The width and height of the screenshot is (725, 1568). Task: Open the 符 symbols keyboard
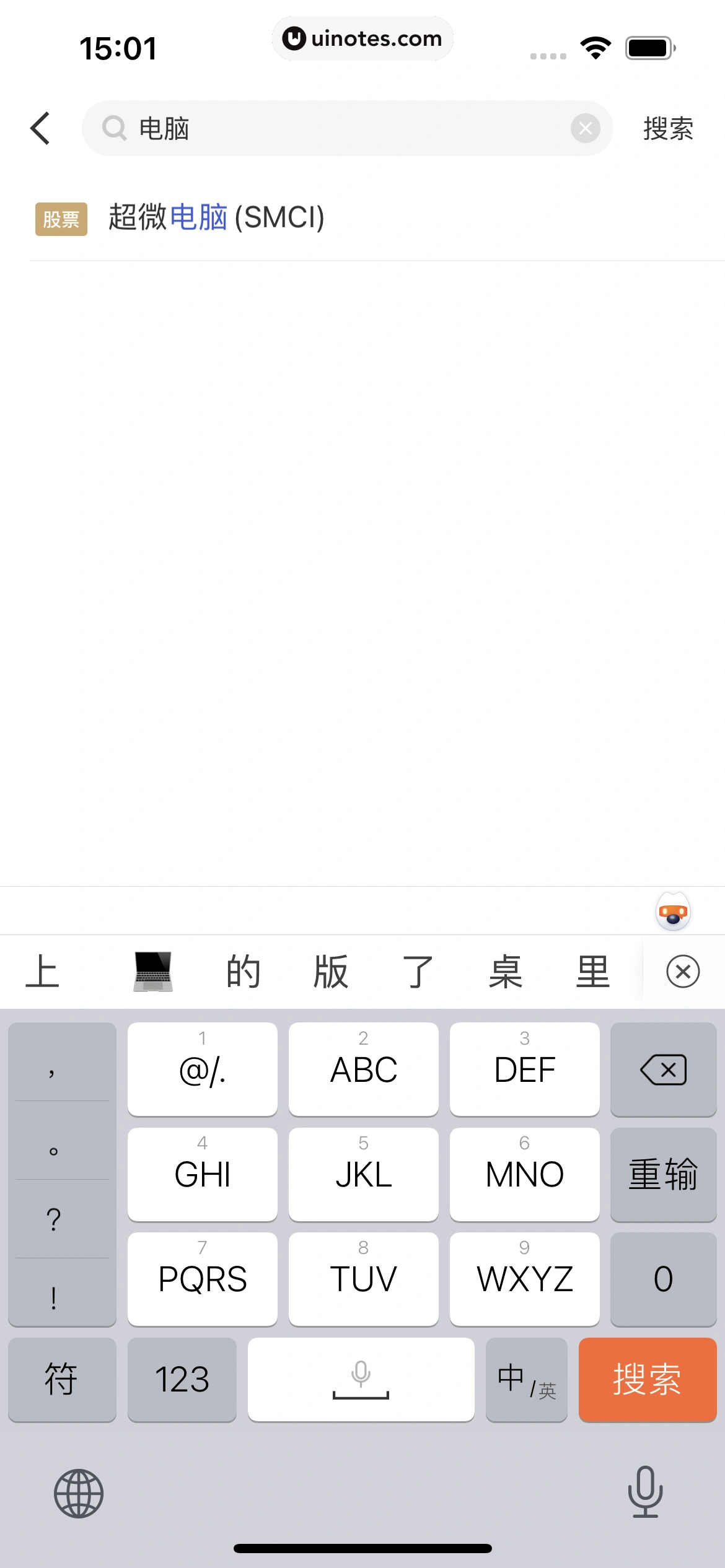pos(61,1379)
